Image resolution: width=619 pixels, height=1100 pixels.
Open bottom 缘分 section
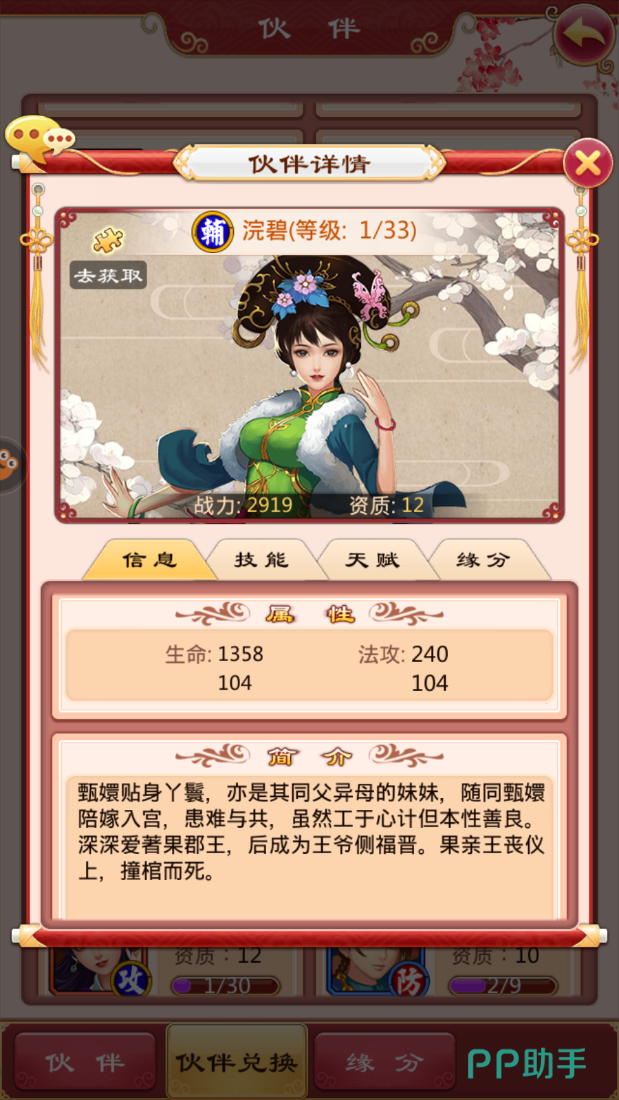[385, 1062]
